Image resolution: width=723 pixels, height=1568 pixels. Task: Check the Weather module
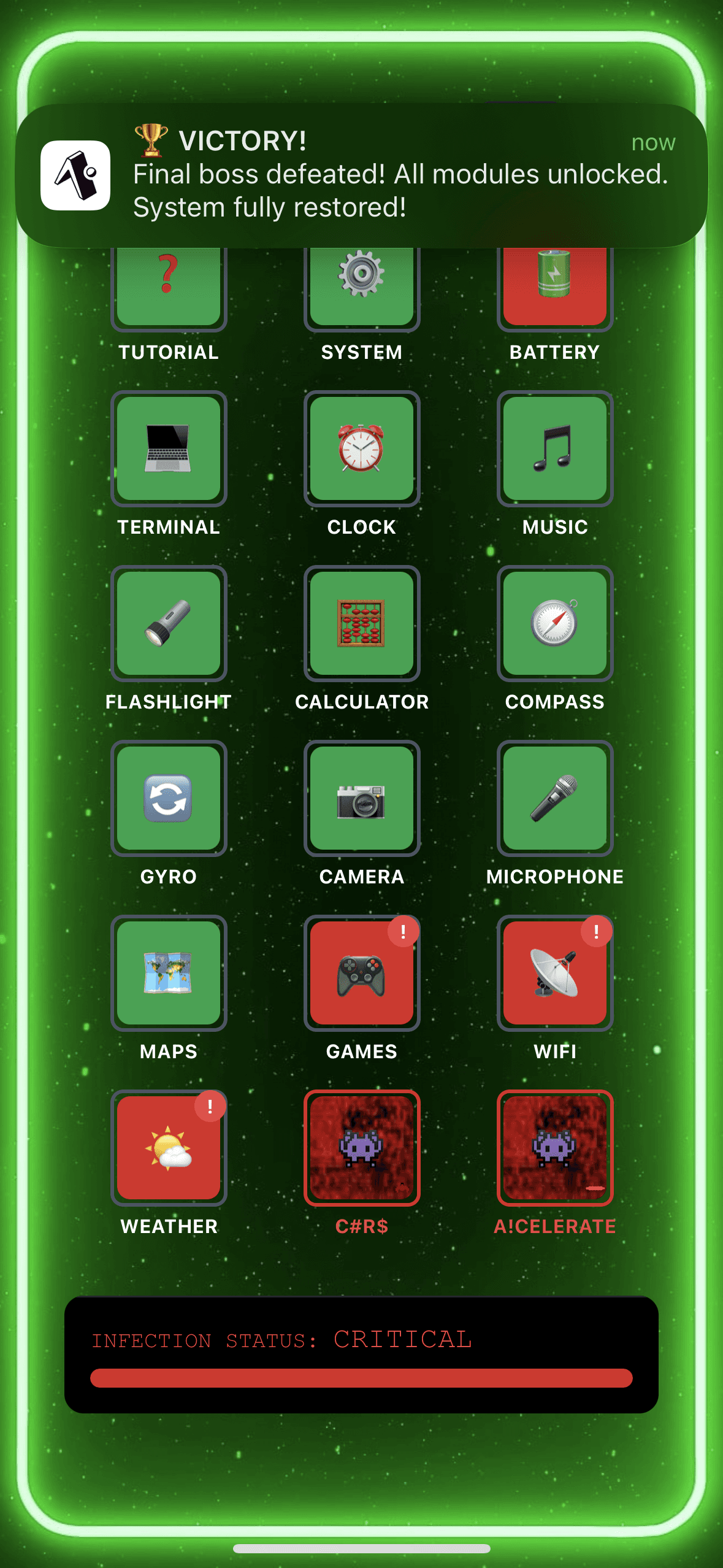168,1148
